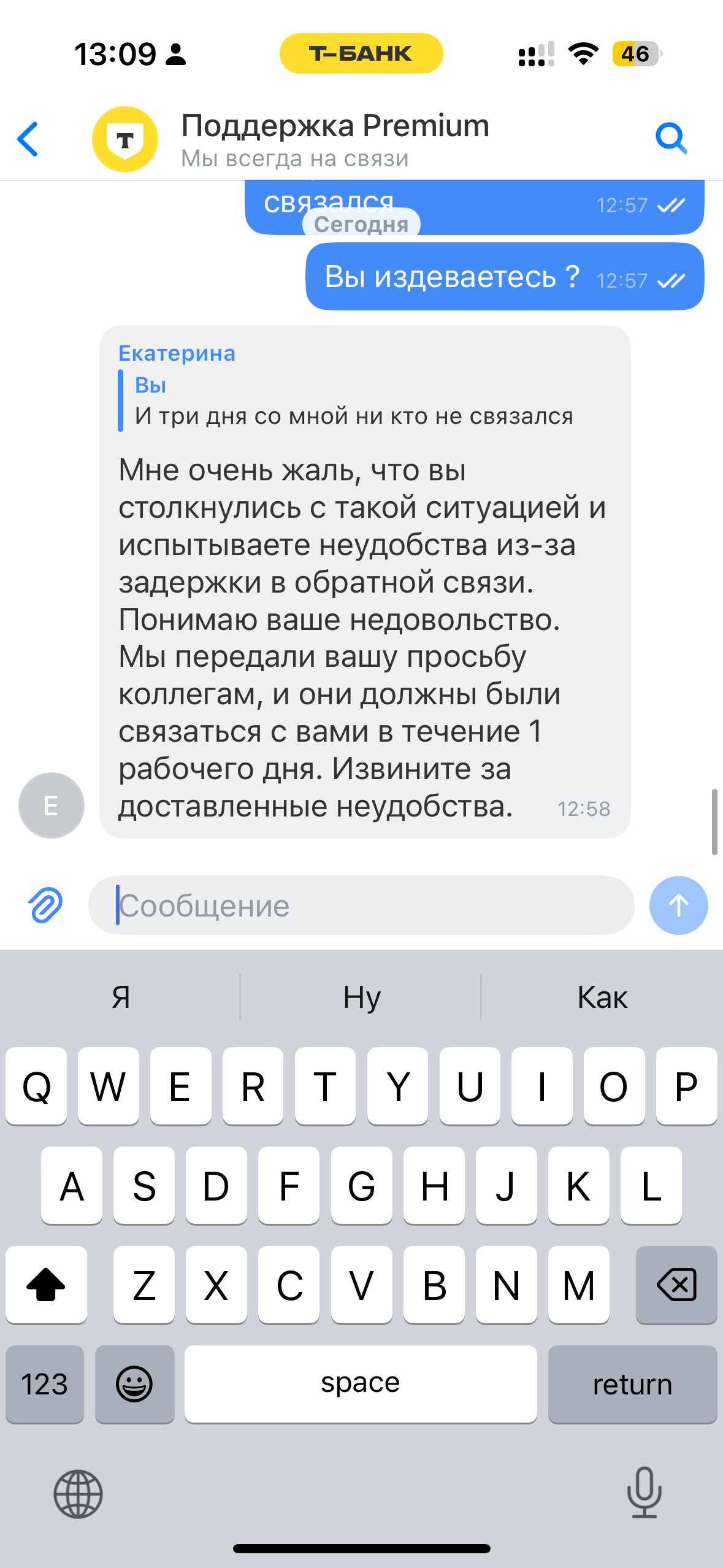Open search in the support chat

click(x=671, y=139)
